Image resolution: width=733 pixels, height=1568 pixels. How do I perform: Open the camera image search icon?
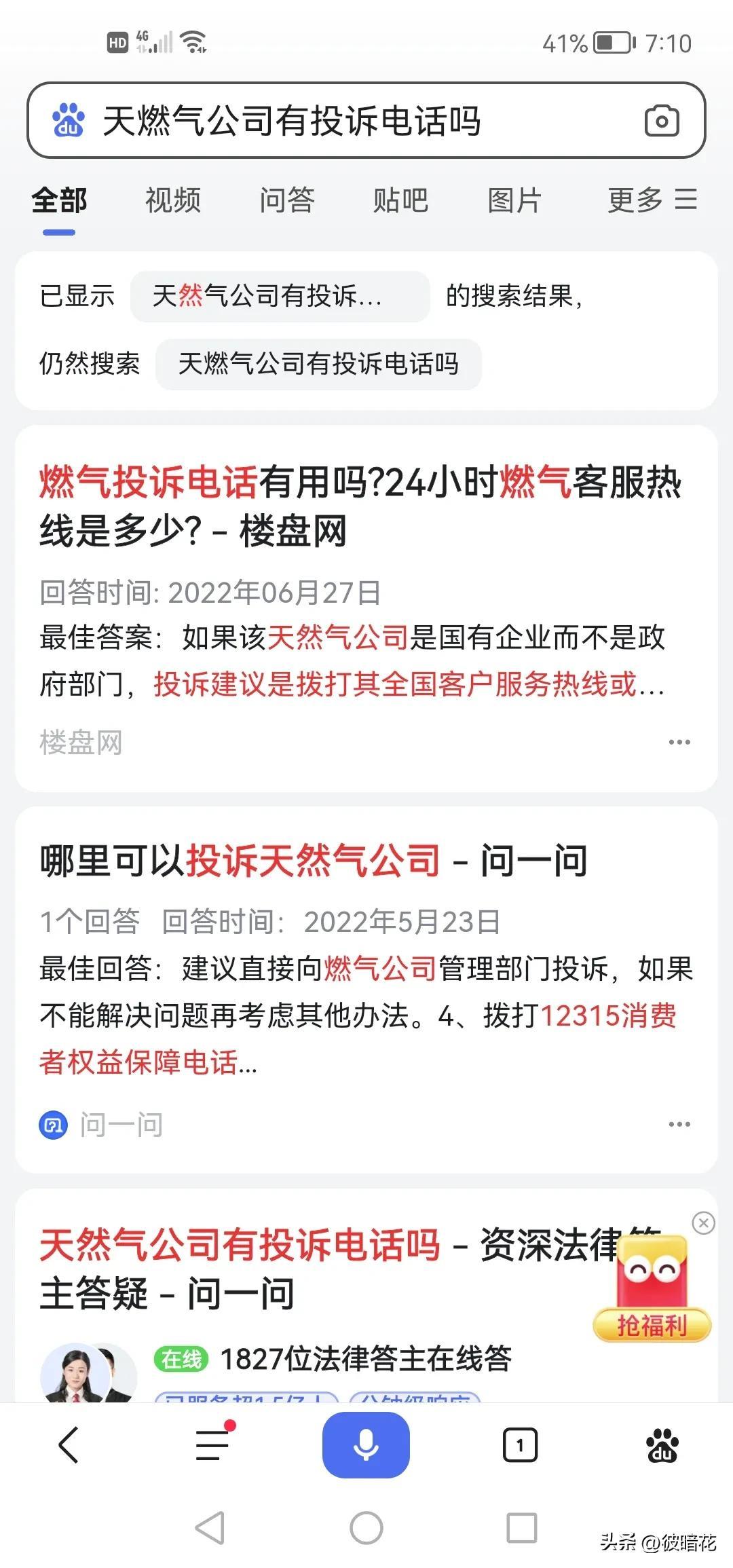(661, 122)
